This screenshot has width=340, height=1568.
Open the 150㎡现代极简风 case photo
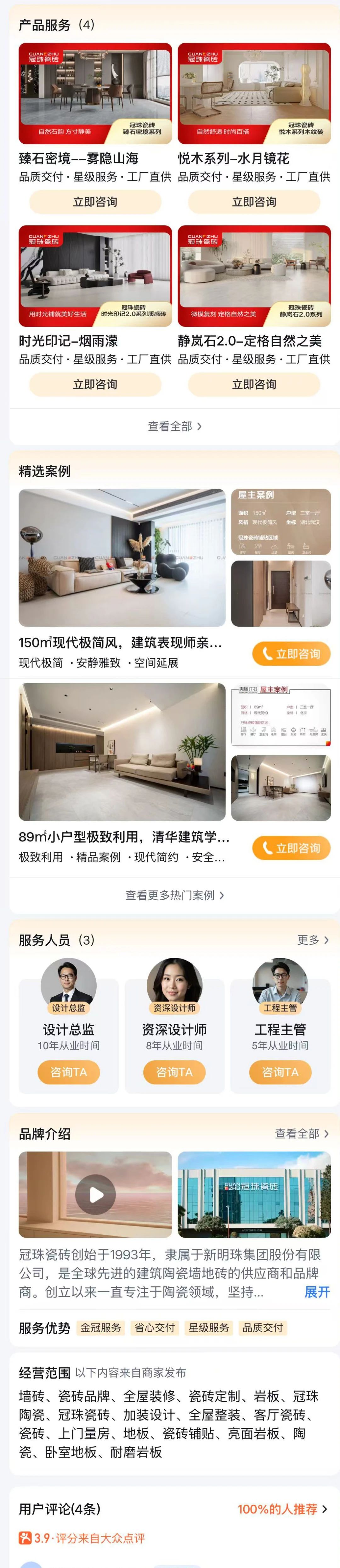click(122, 557)
